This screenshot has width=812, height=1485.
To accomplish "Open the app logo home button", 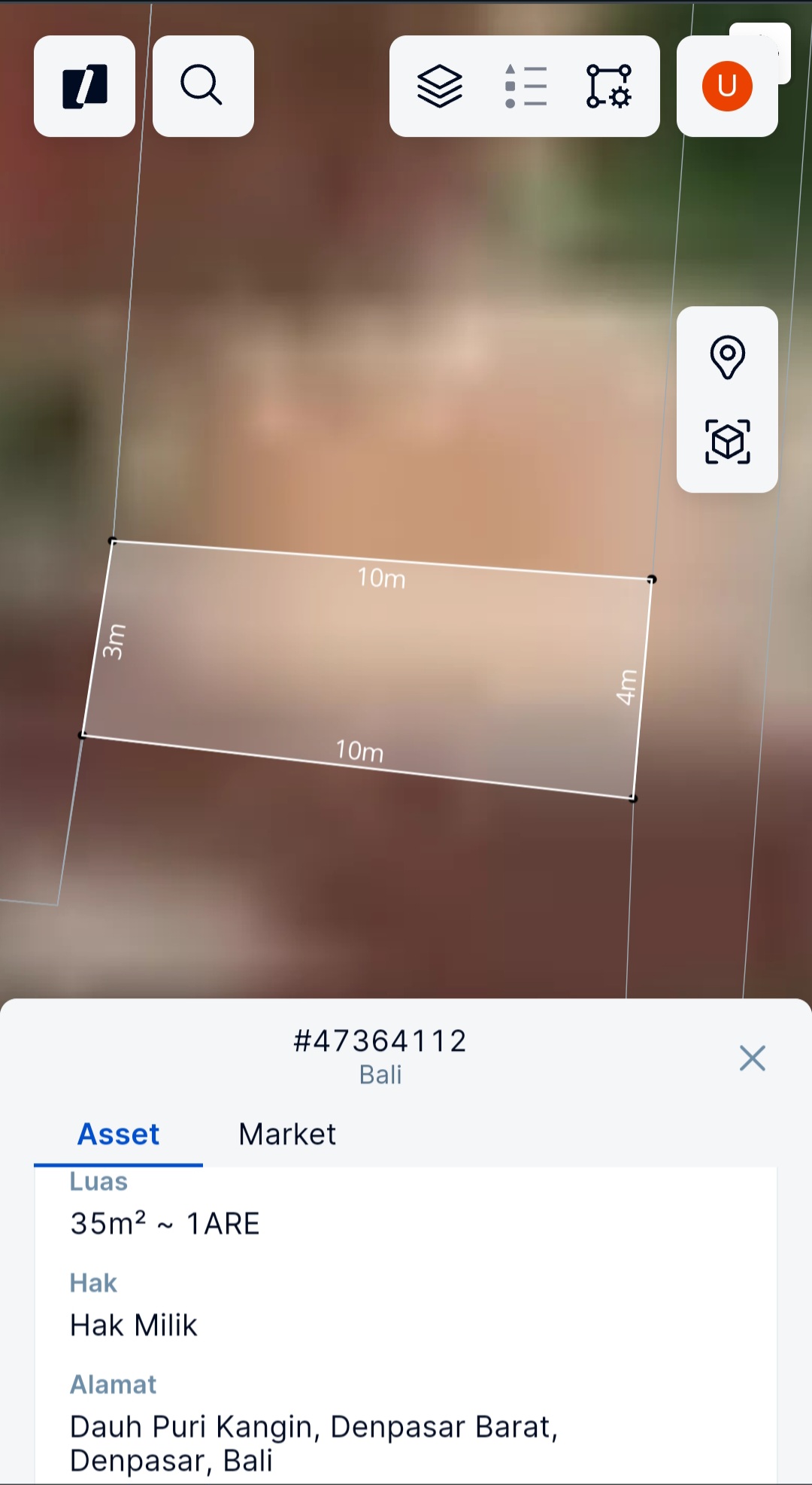I will click(x=84, y=87).
